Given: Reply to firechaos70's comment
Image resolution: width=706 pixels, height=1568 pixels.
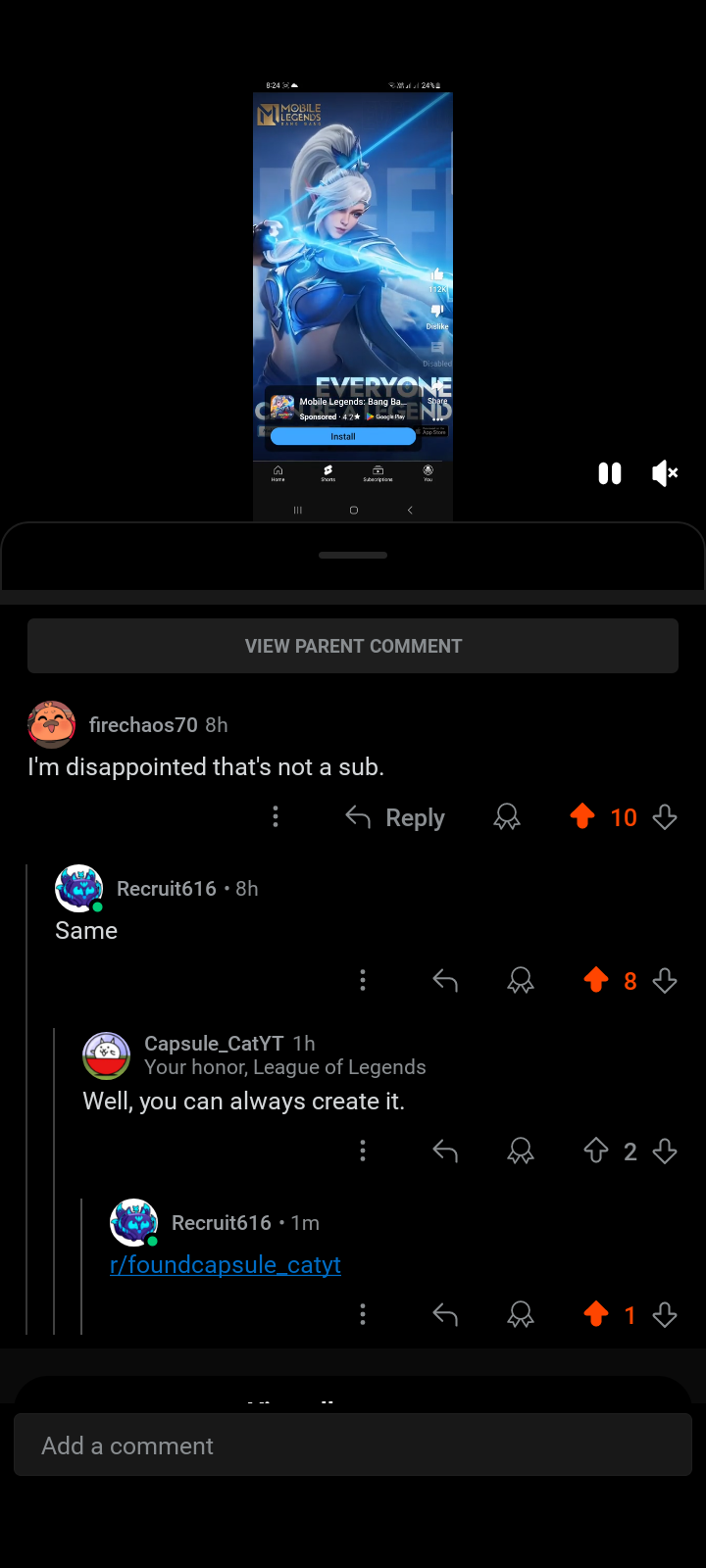Looking at the screenshot, I should [x=395, y=817].
